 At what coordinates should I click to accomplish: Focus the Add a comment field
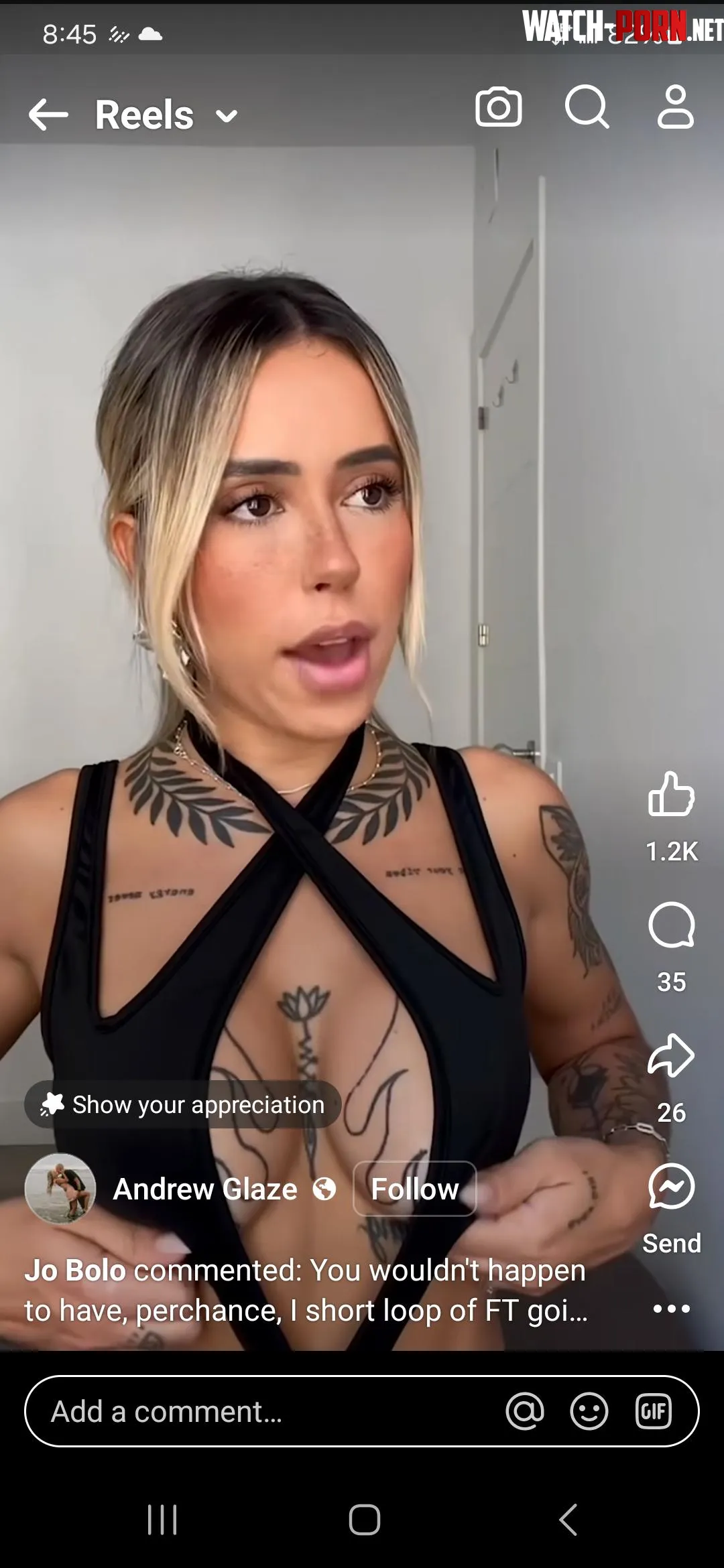[268, 1412]
